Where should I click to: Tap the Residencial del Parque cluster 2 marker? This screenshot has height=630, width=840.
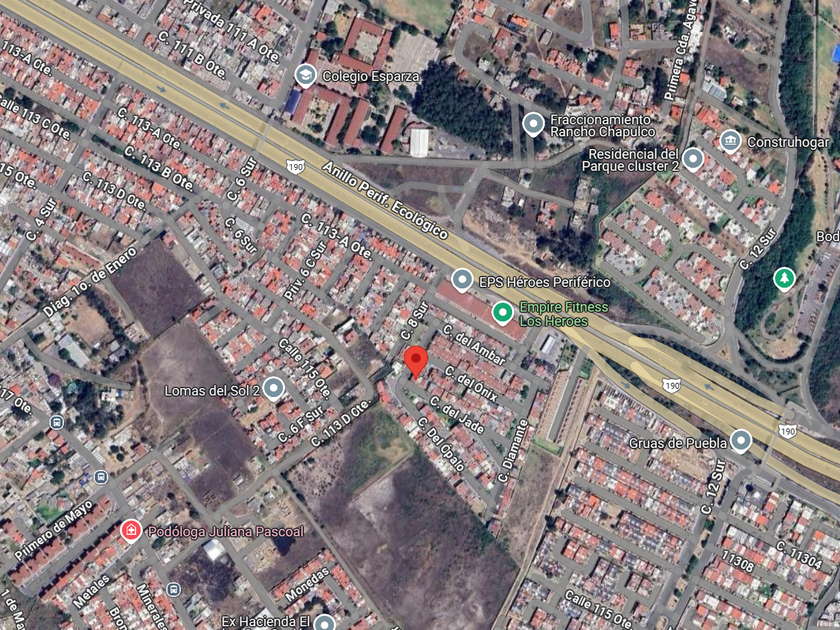tap(693, 160)
